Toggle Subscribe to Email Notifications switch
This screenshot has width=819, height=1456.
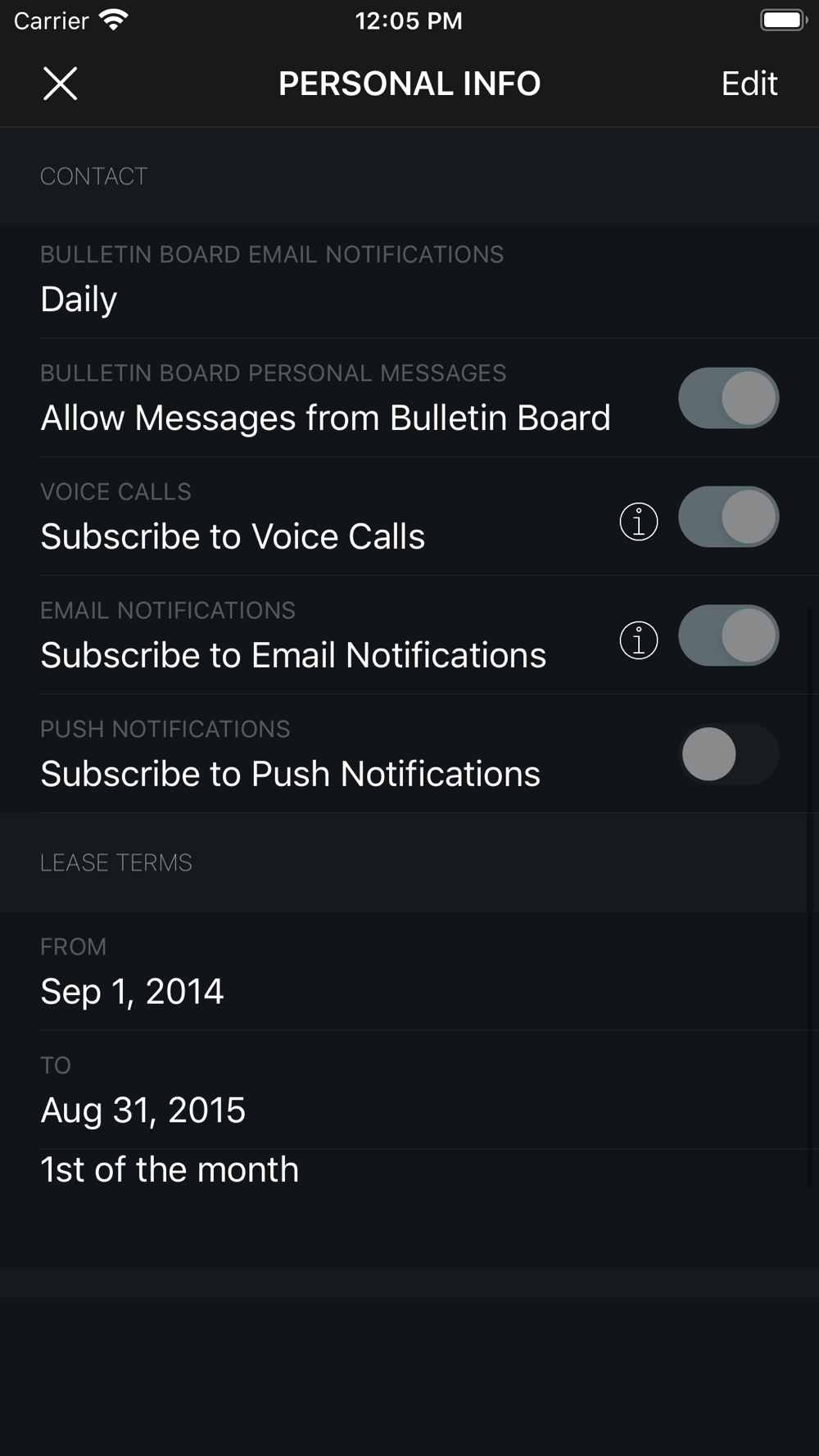click(728, 635)
